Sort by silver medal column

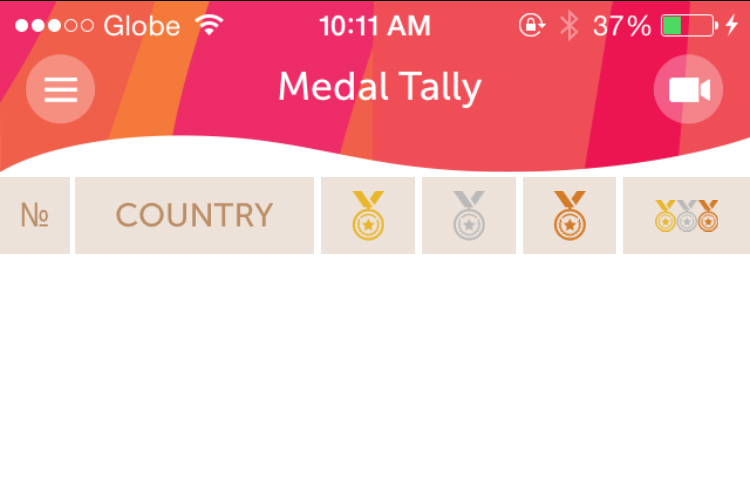click(469, 215)
